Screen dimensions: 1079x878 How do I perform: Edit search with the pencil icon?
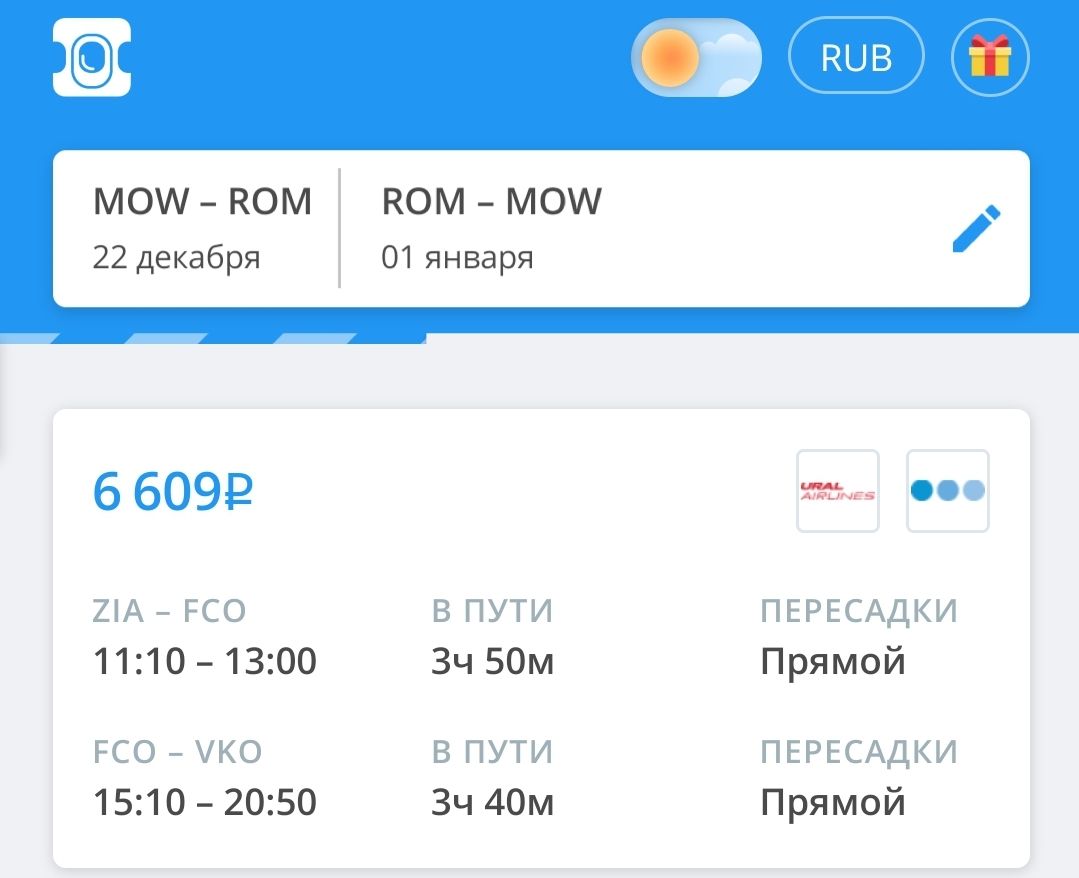pyautogui.click(x=976, y=229)
